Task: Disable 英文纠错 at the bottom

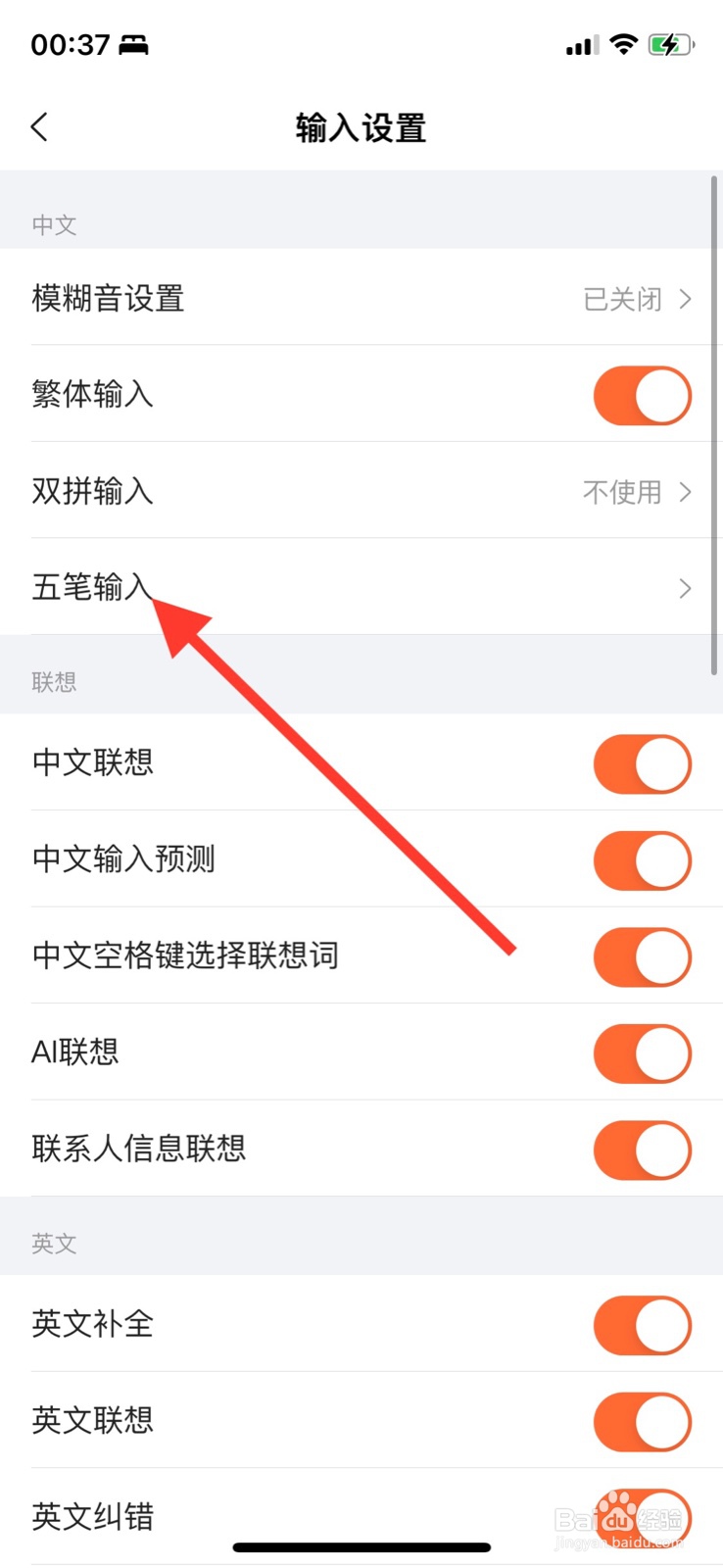Action: pos(642,1517)
